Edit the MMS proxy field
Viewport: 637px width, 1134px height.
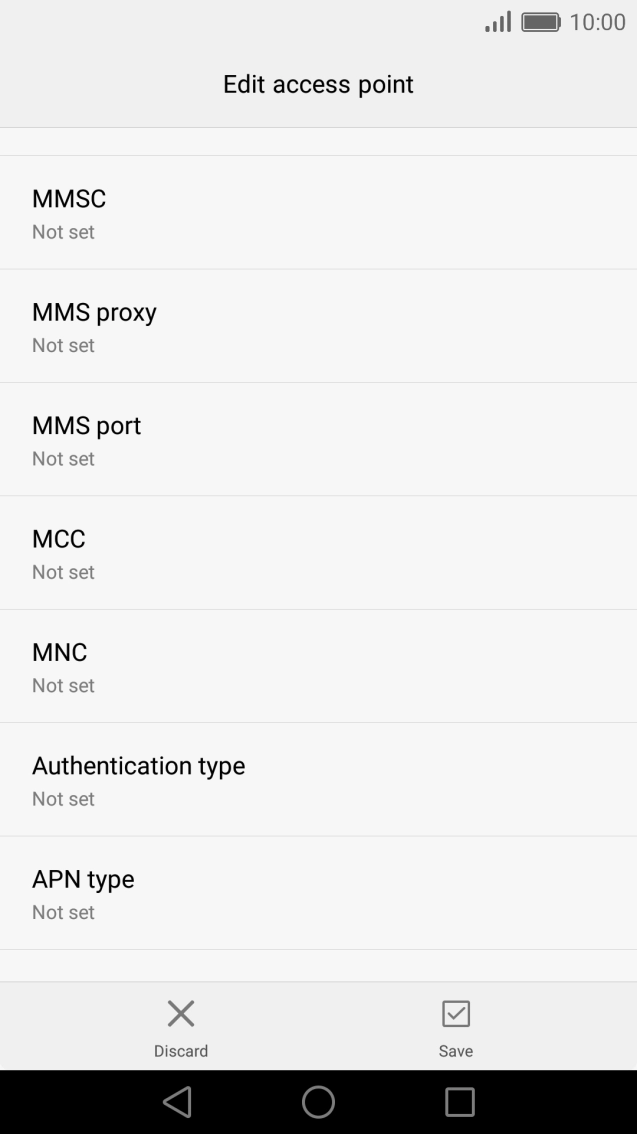(x=318, y=326)
